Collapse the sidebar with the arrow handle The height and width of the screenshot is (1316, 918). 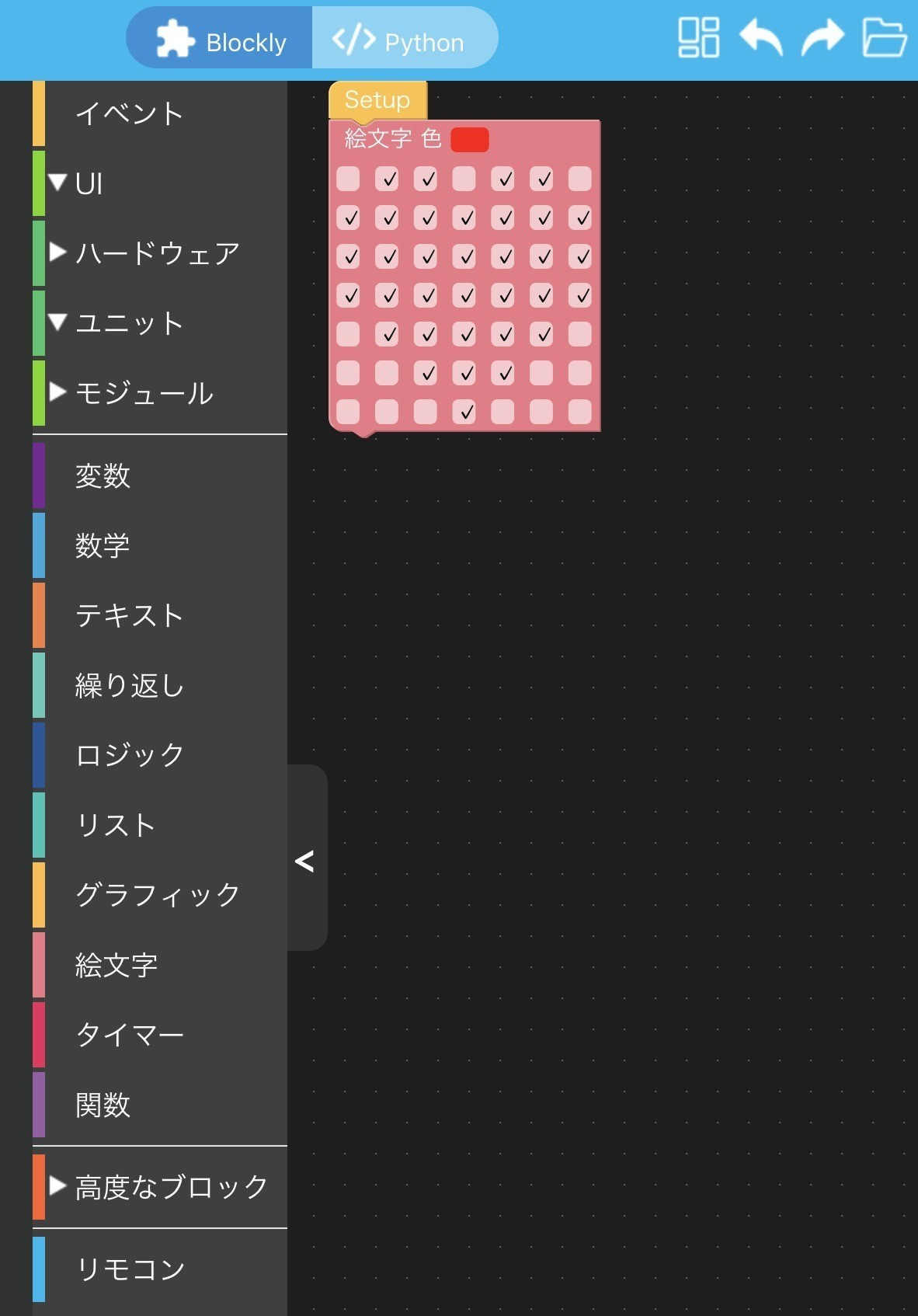[x=305, y=860]
